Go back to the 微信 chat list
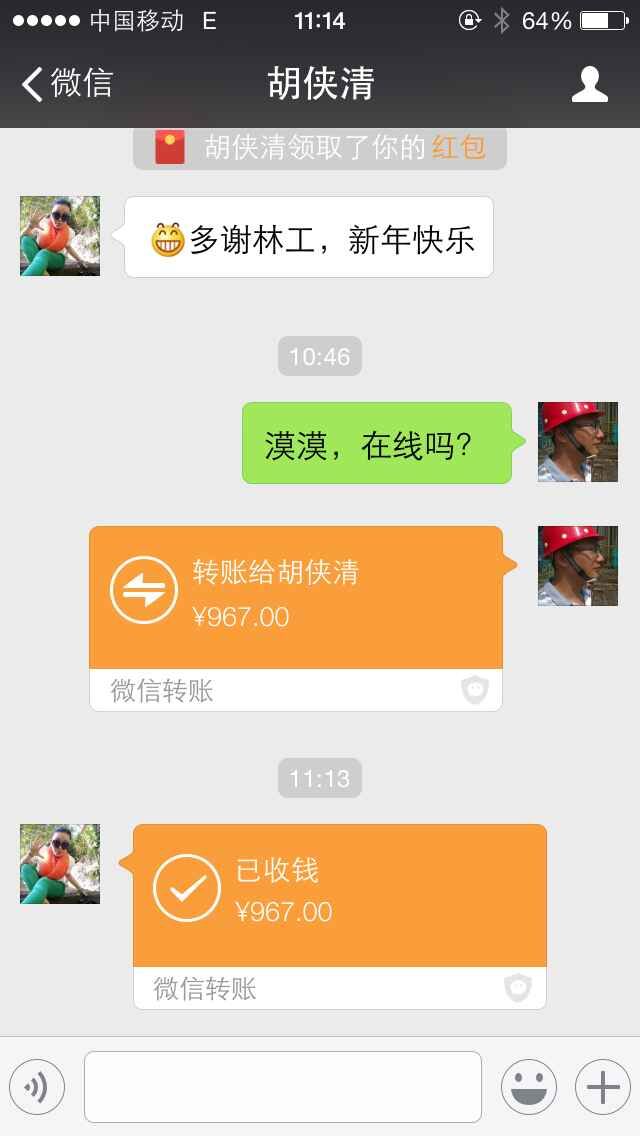The height and width of the screenshot is (1136, 640). (x=66, y=84)
